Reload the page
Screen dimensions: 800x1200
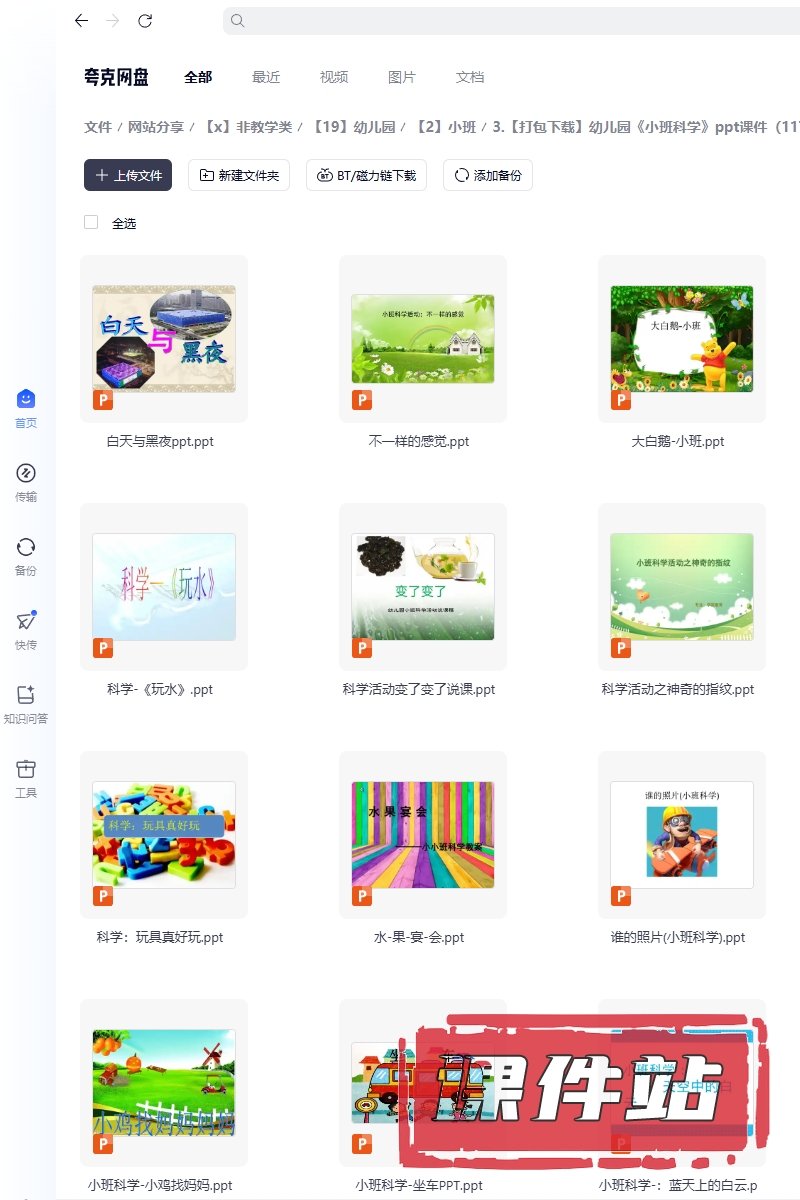[145, 20]
